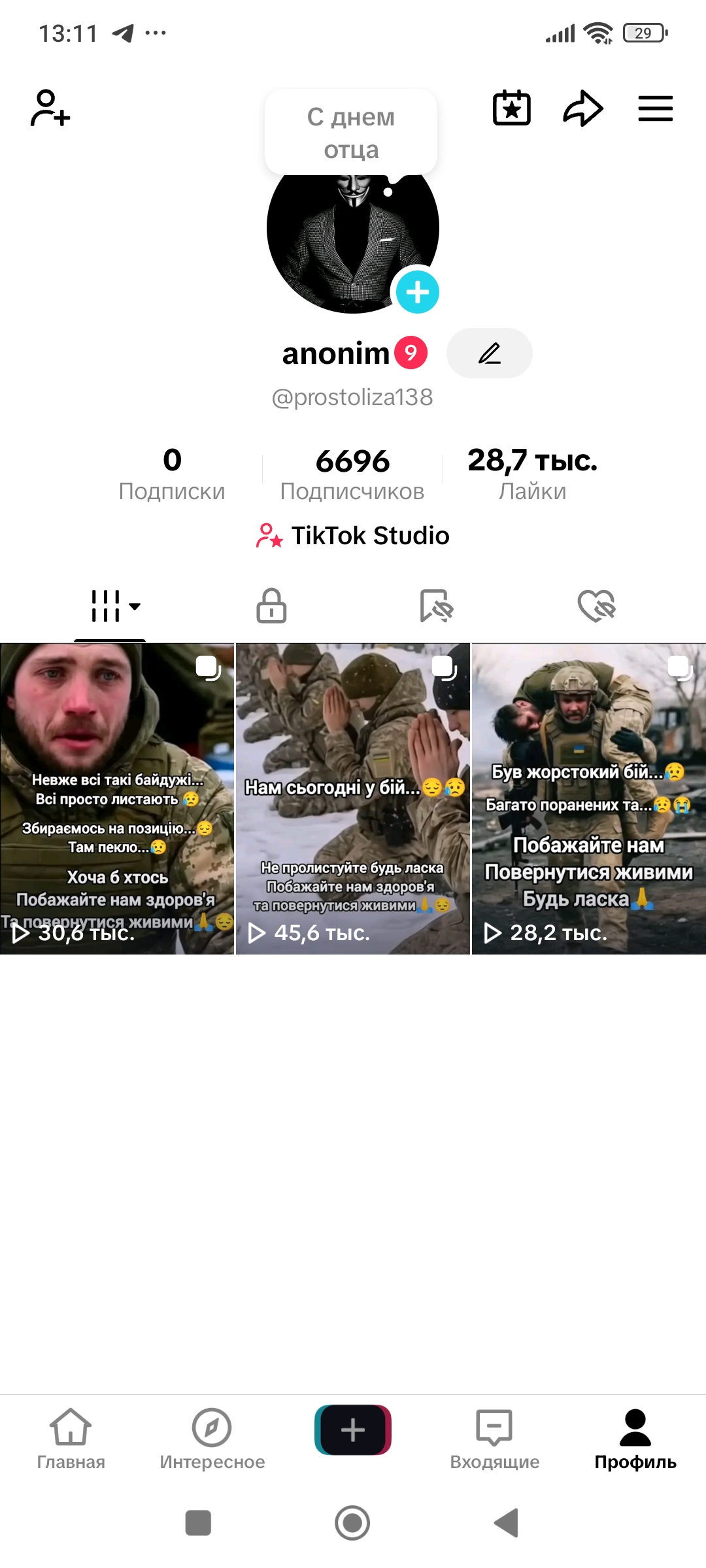Share this profile

tap(582, 108)
